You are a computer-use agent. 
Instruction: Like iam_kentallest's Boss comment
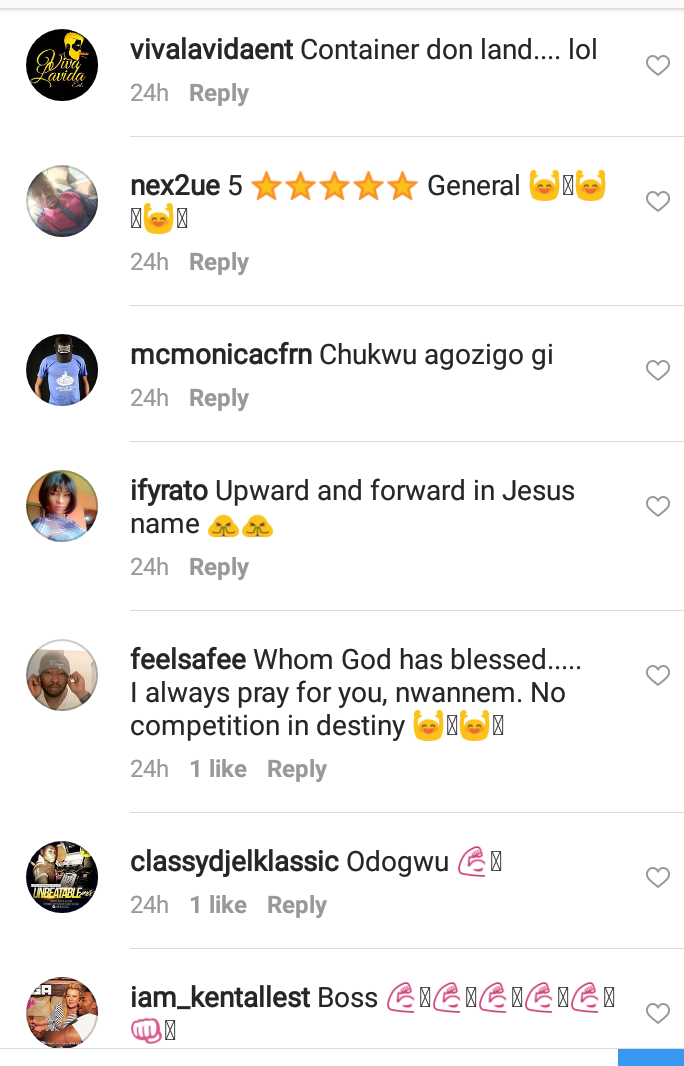657,1014
